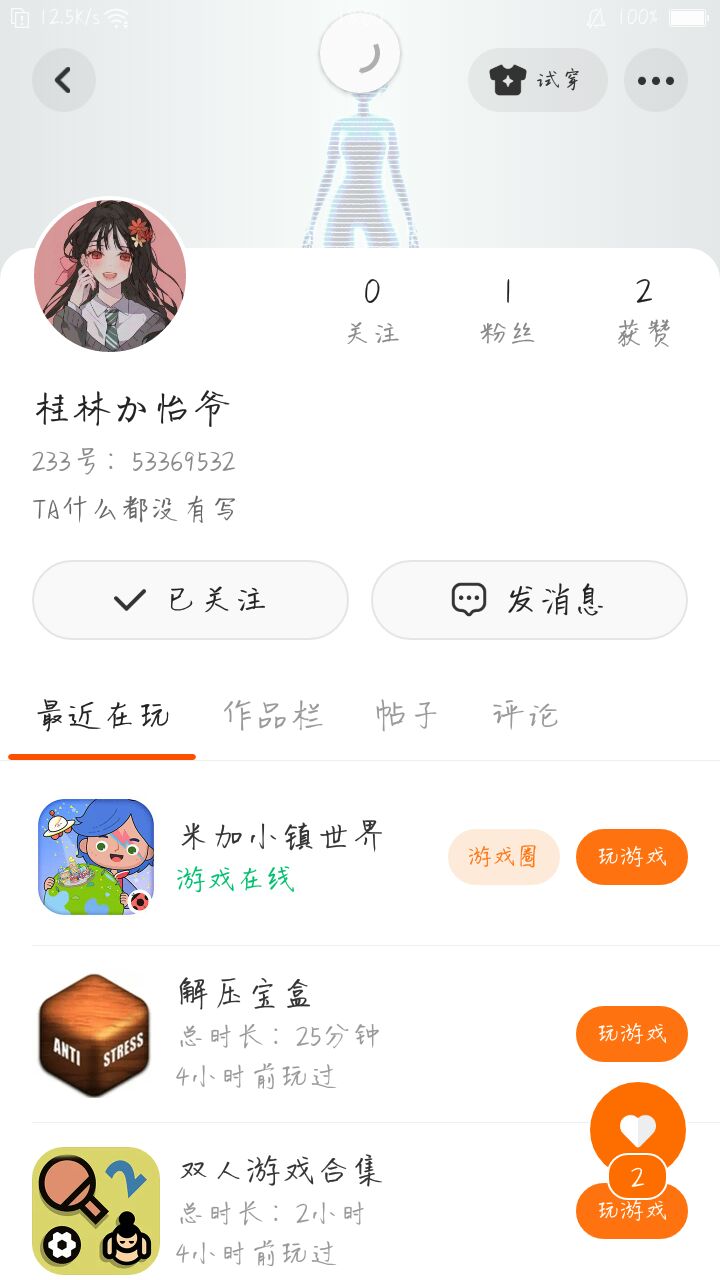Tap 玩游戏 next to 解压宝盒
Screen dimensions: 720x1280
pyautogui.click(x=631, y=1034)
